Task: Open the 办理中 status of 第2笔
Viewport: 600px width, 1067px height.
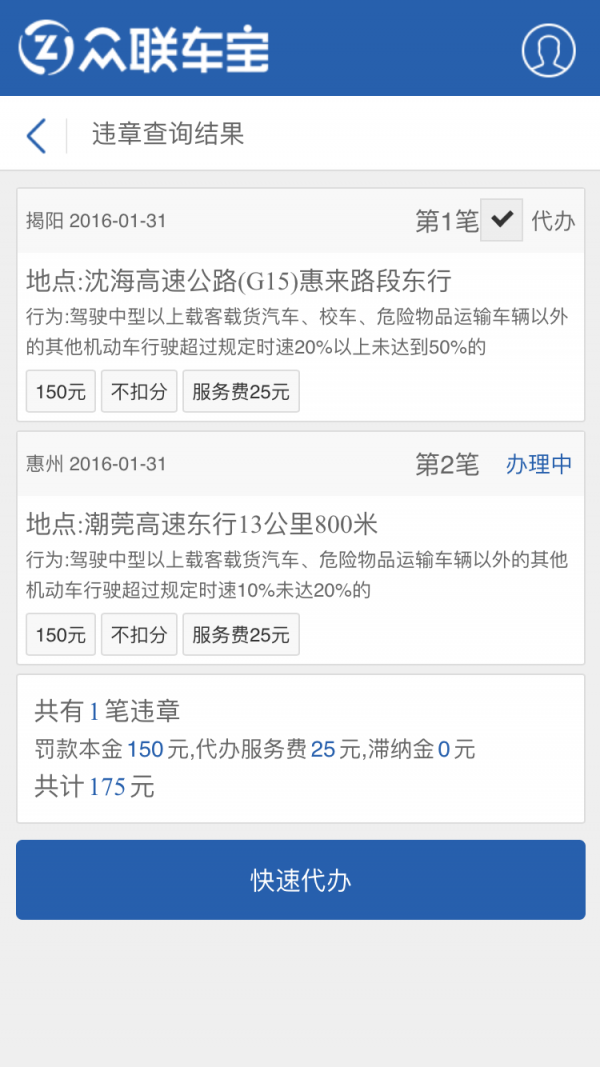Action: [x=539, y=464]
